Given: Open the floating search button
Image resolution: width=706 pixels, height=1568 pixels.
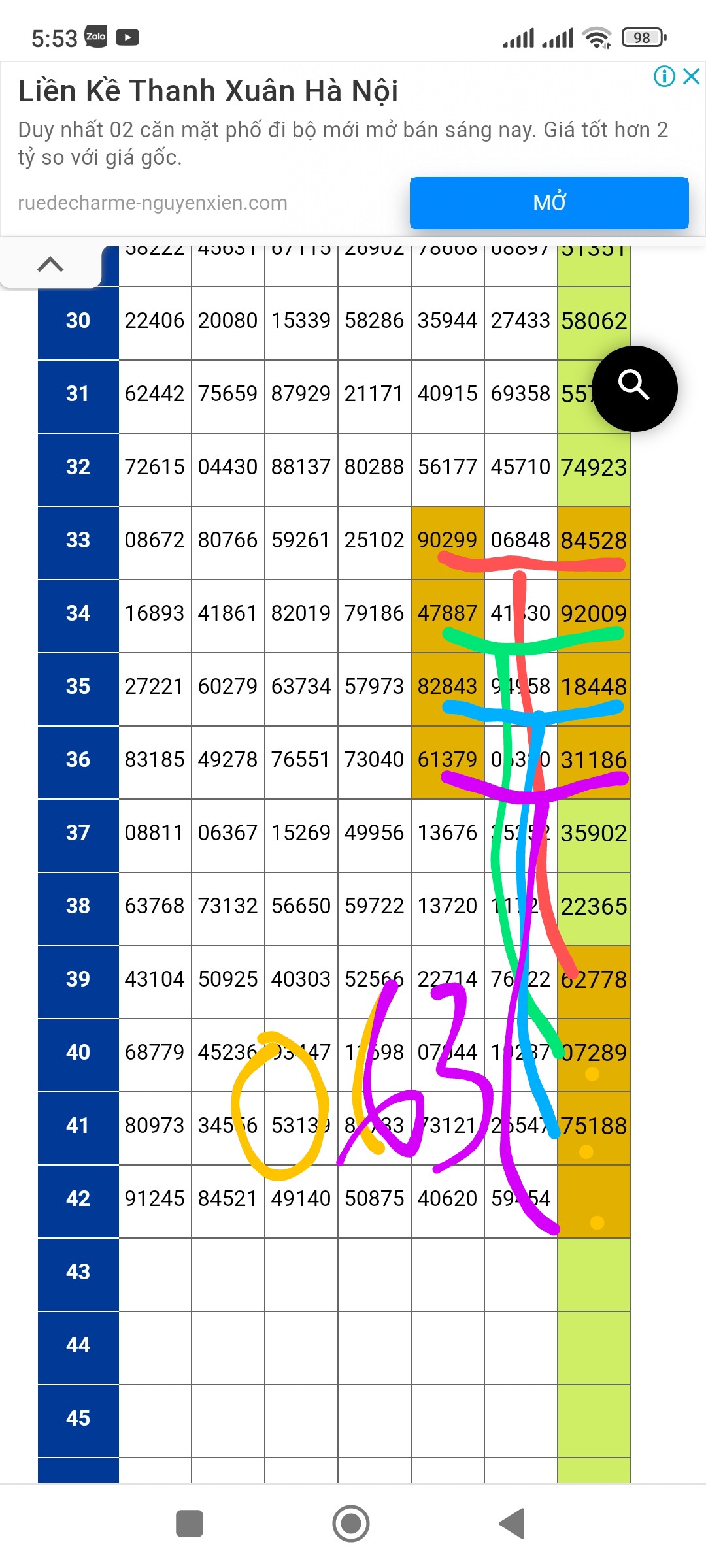Looking at the screenshot, I should [x=634, y=388].
